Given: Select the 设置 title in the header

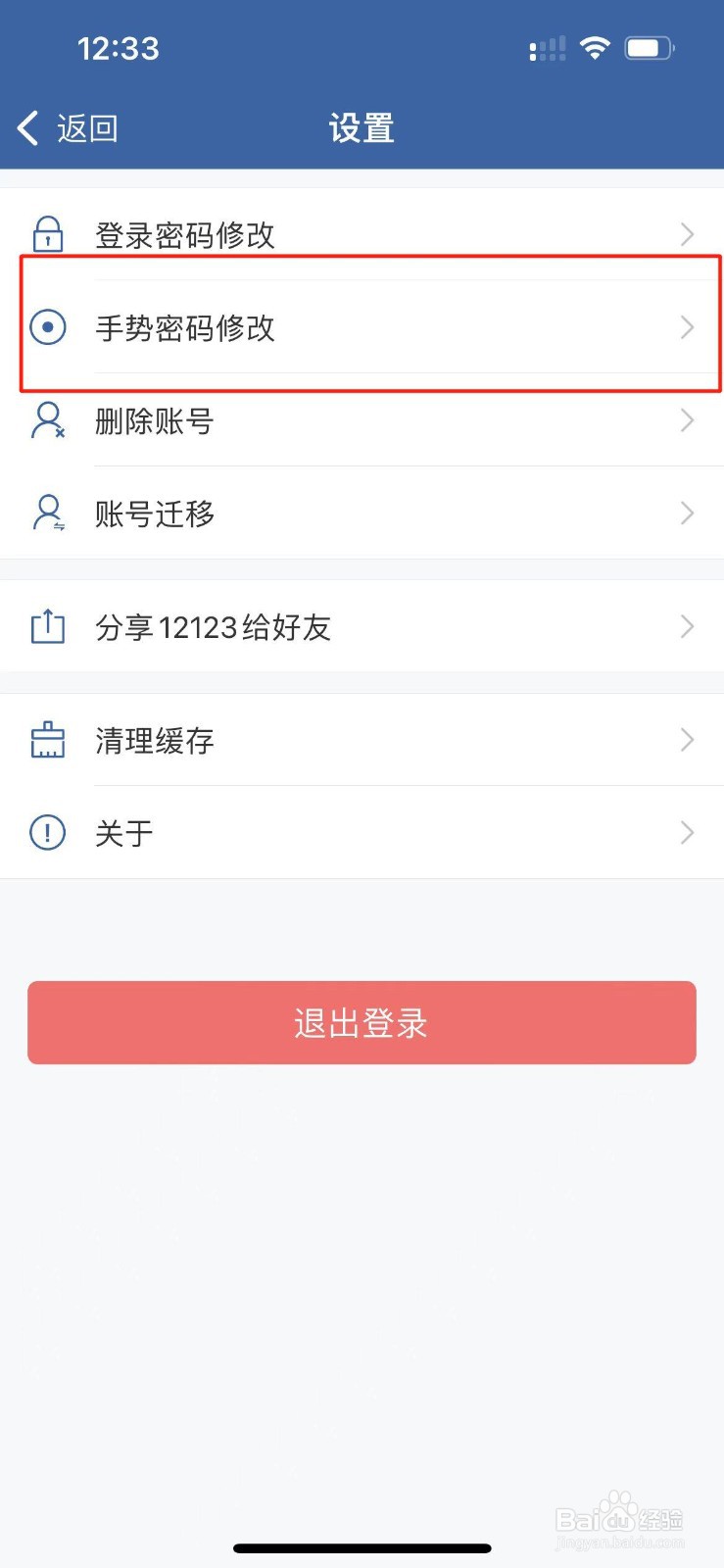Looking at the screenshot, I should click(361, 127).
